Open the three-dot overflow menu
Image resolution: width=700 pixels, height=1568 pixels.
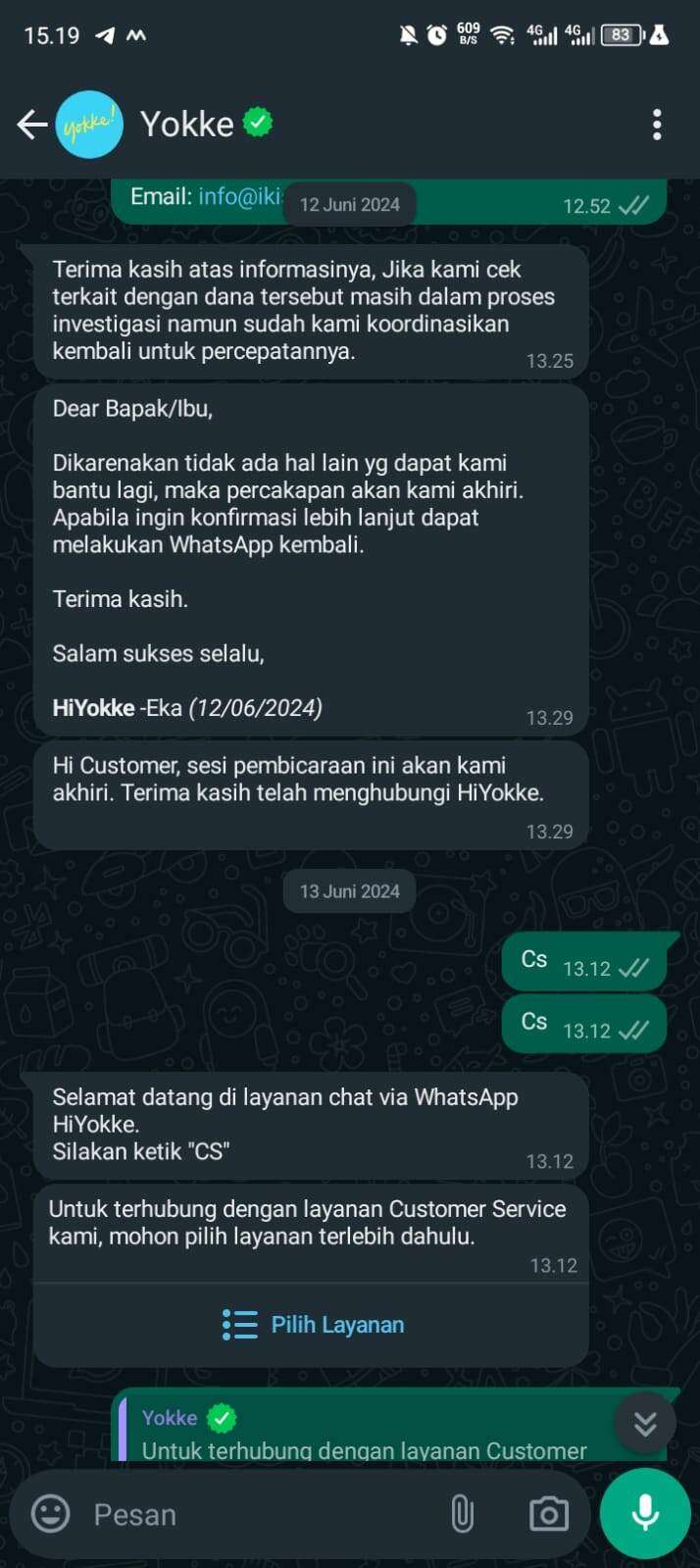(x=657, y=125)
